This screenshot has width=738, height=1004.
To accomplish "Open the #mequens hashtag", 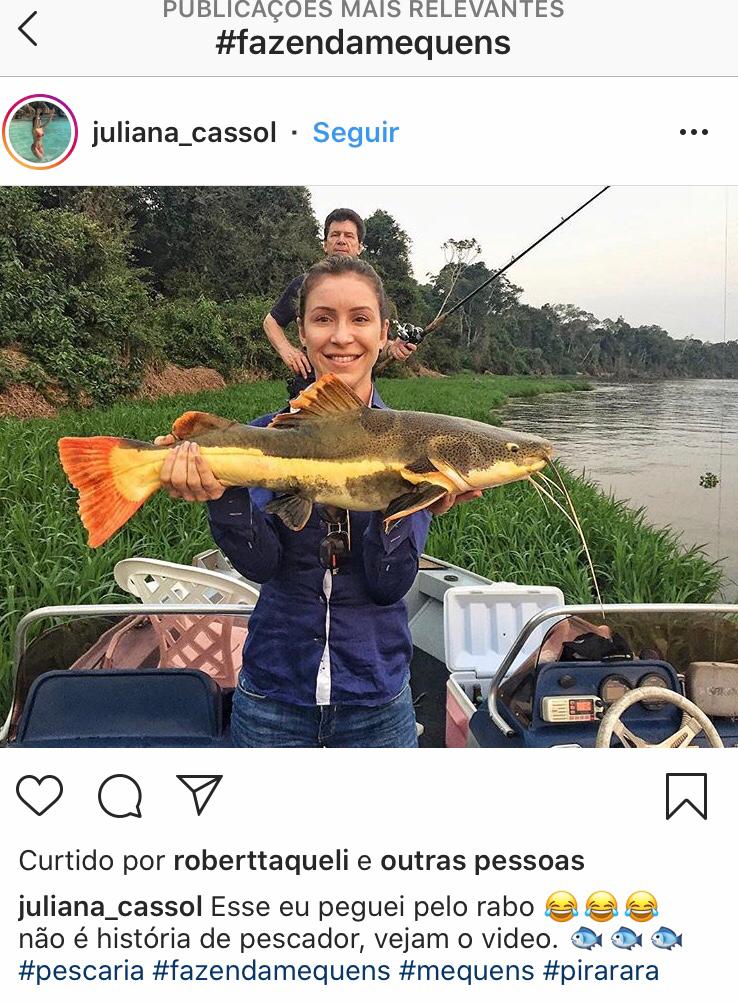I will [x=465, y=971].
